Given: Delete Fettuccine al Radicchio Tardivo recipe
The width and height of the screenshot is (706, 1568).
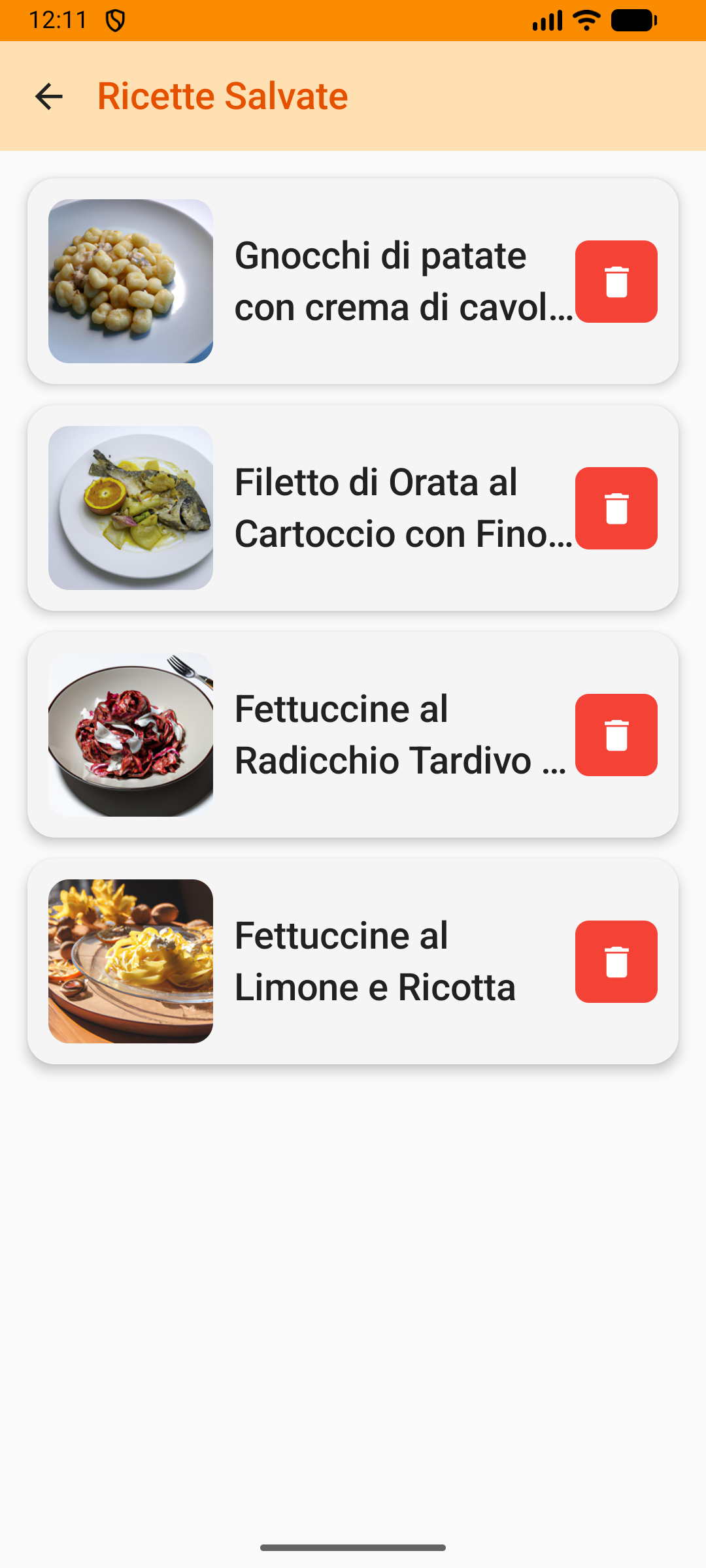Looking at the screenshot, I should (x=616, y=735).
